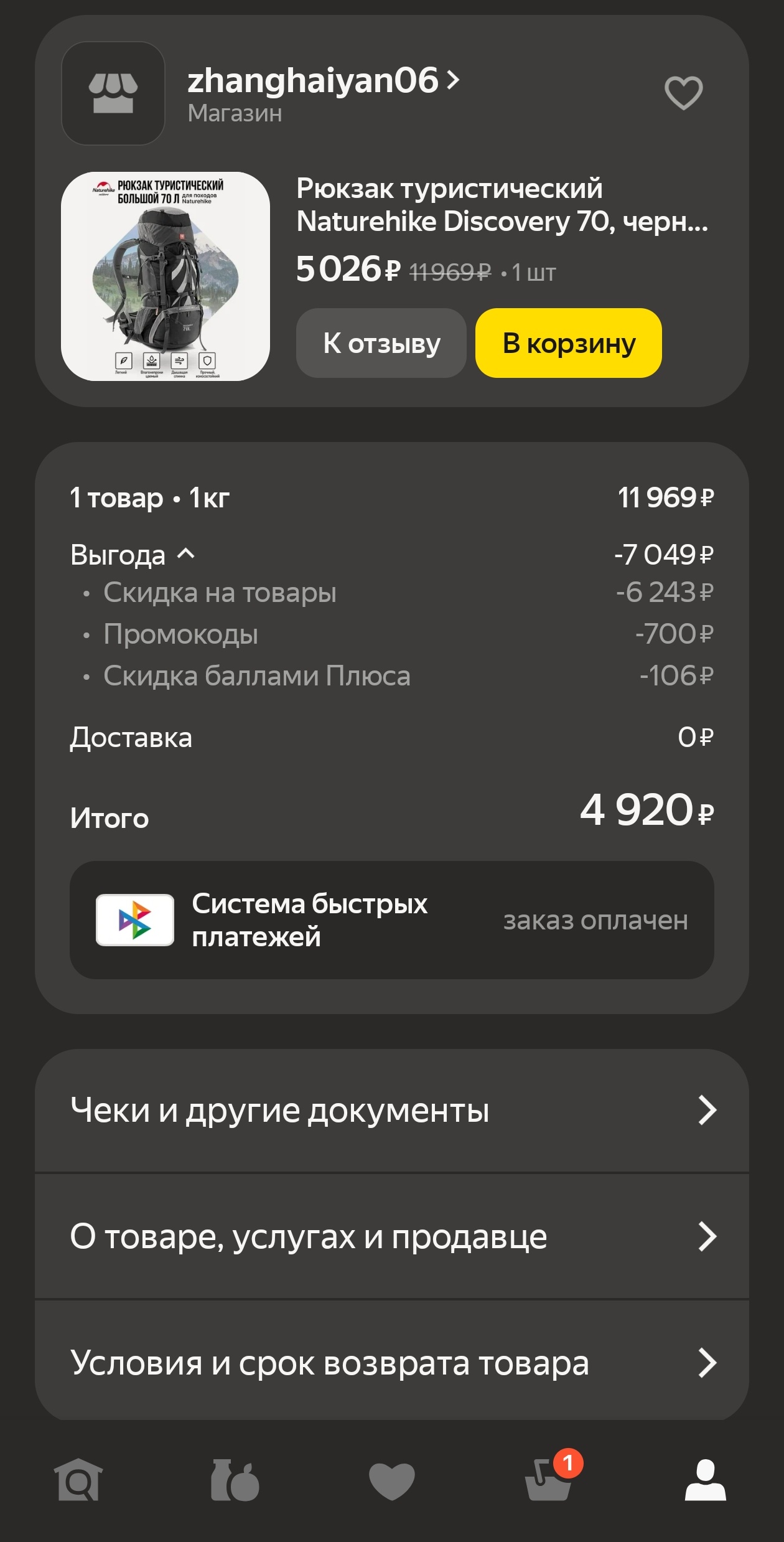The image size is (784, 1542).
Task: Collapse the Выгода discount breakdown
Action: (186, 553)
